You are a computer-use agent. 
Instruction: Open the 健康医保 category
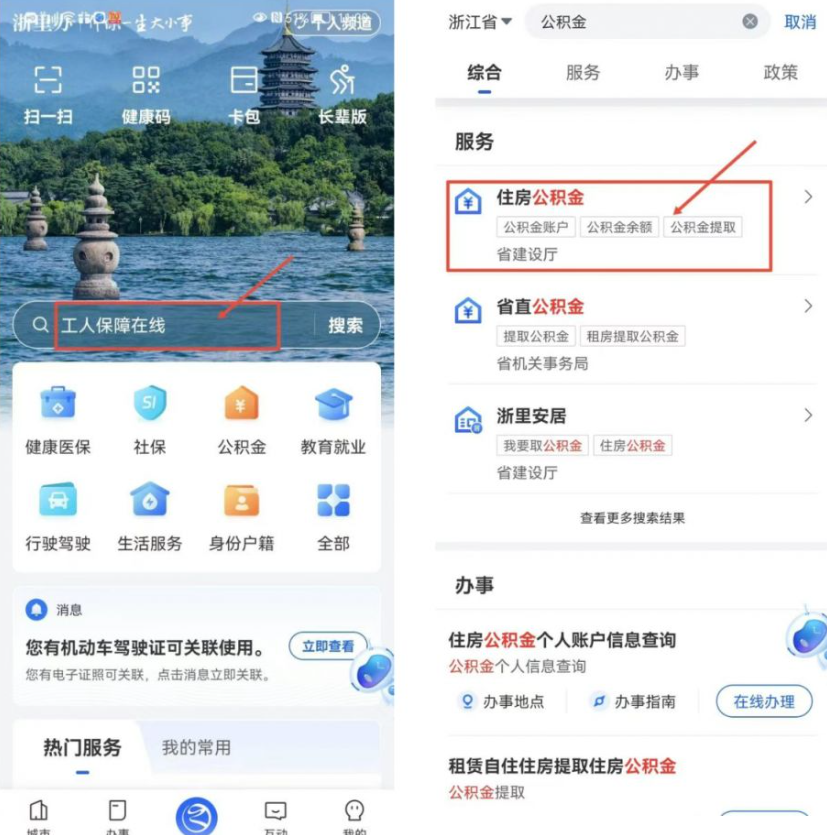click(x=58, y=421)
